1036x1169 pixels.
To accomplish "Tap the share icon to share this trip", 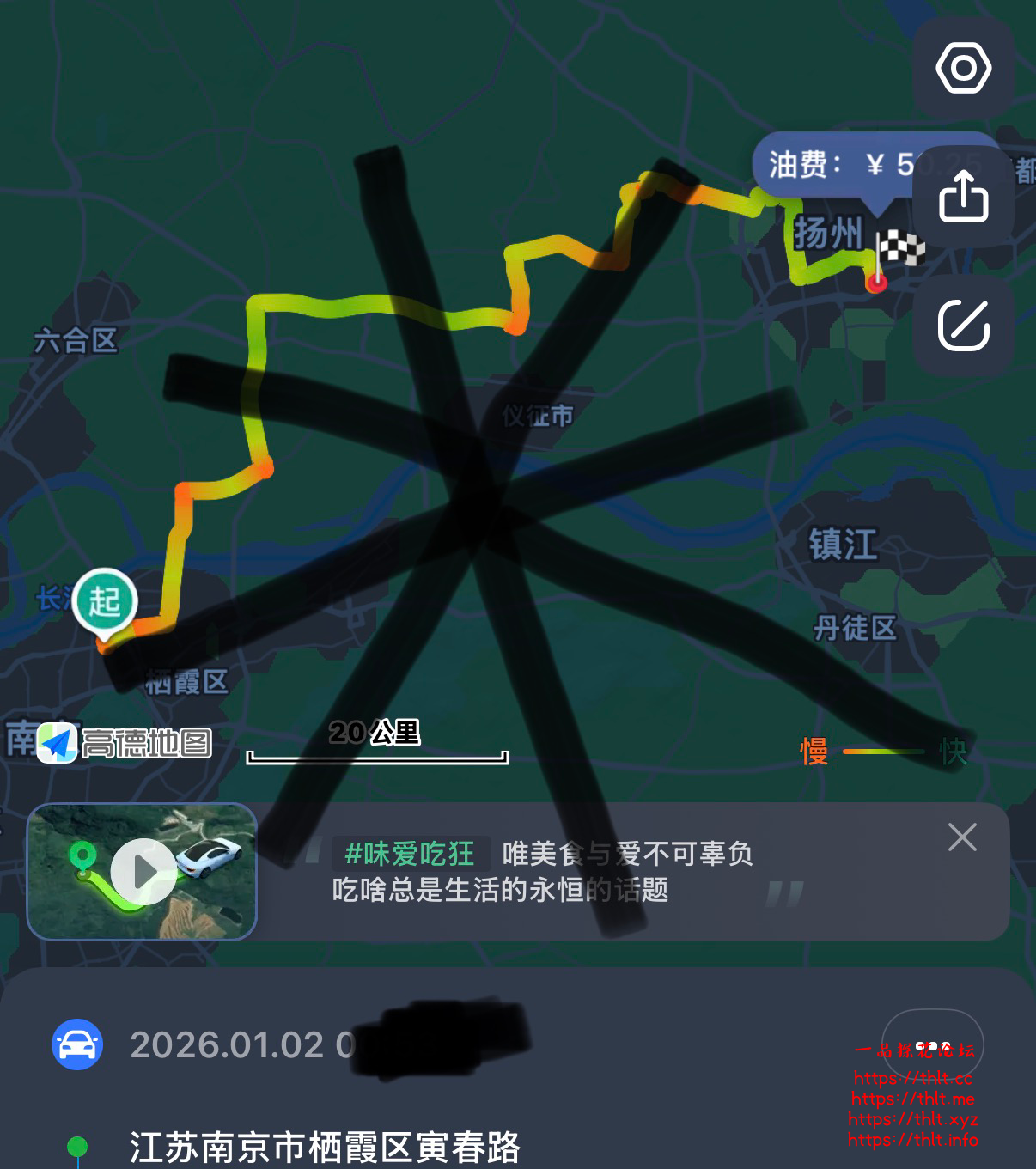I will [x=964, y=196].
